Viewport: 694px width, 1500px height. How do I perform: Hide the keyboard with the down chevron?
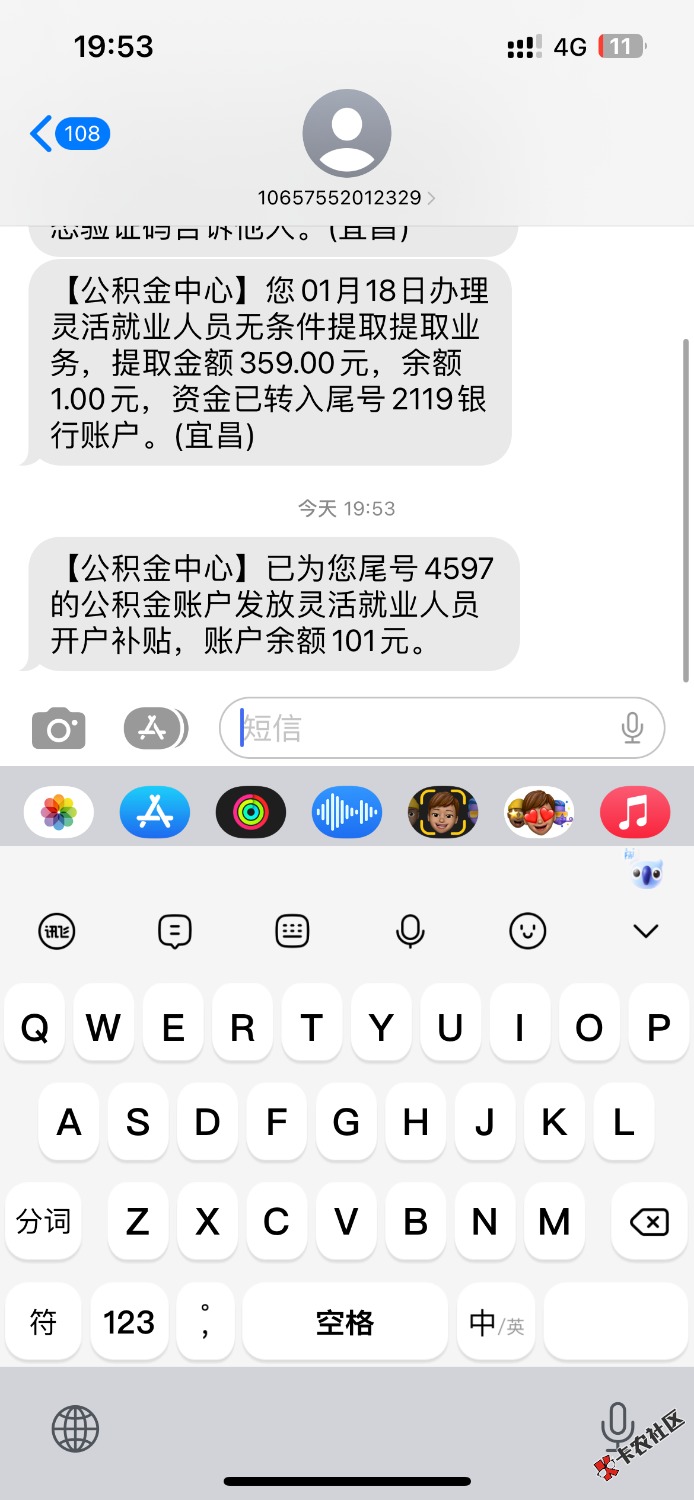click(x=646, y=932)
